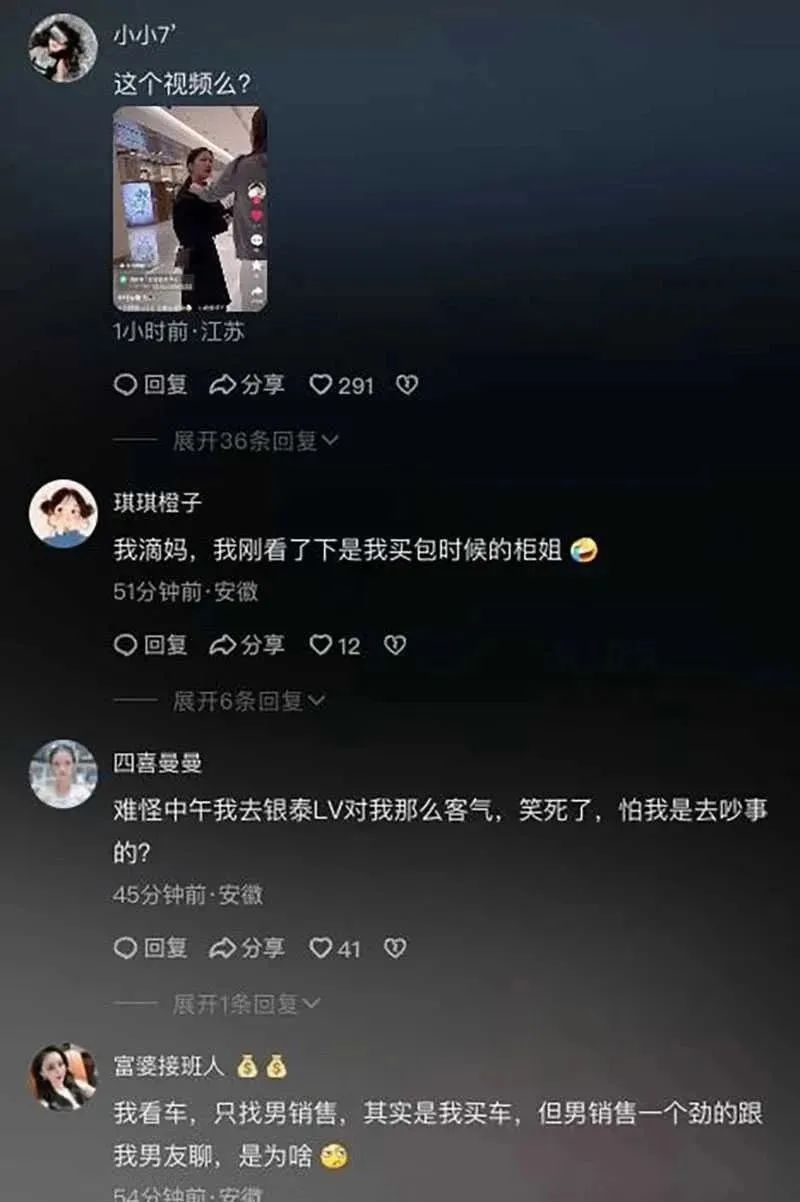Screen dimensions: 800x1202
Task: Reply to 四喜曼曼's comment
Action: point(151,948)
